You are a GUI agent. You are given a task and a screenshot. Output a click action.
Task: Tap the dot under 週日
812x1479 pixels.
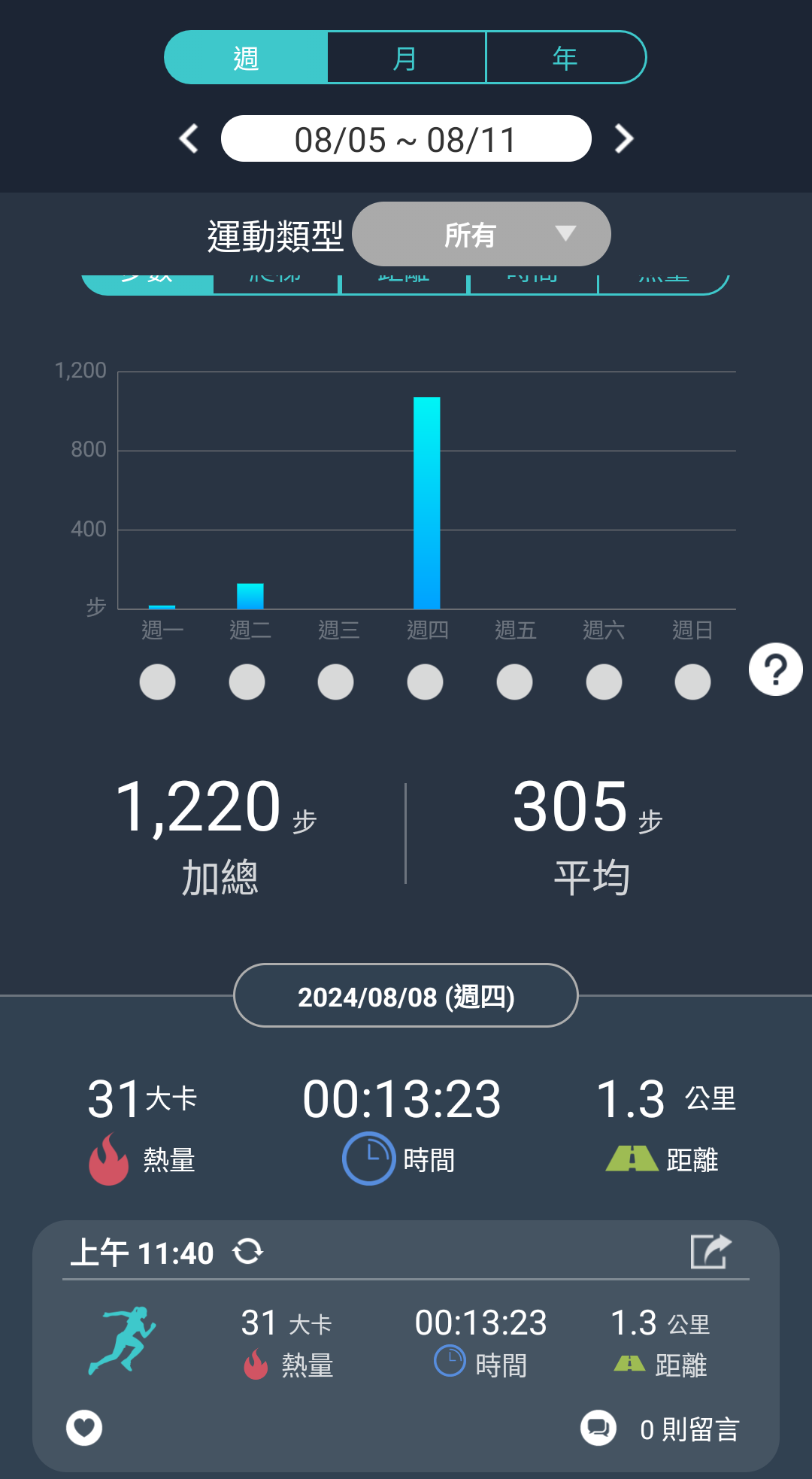(692, 682)
